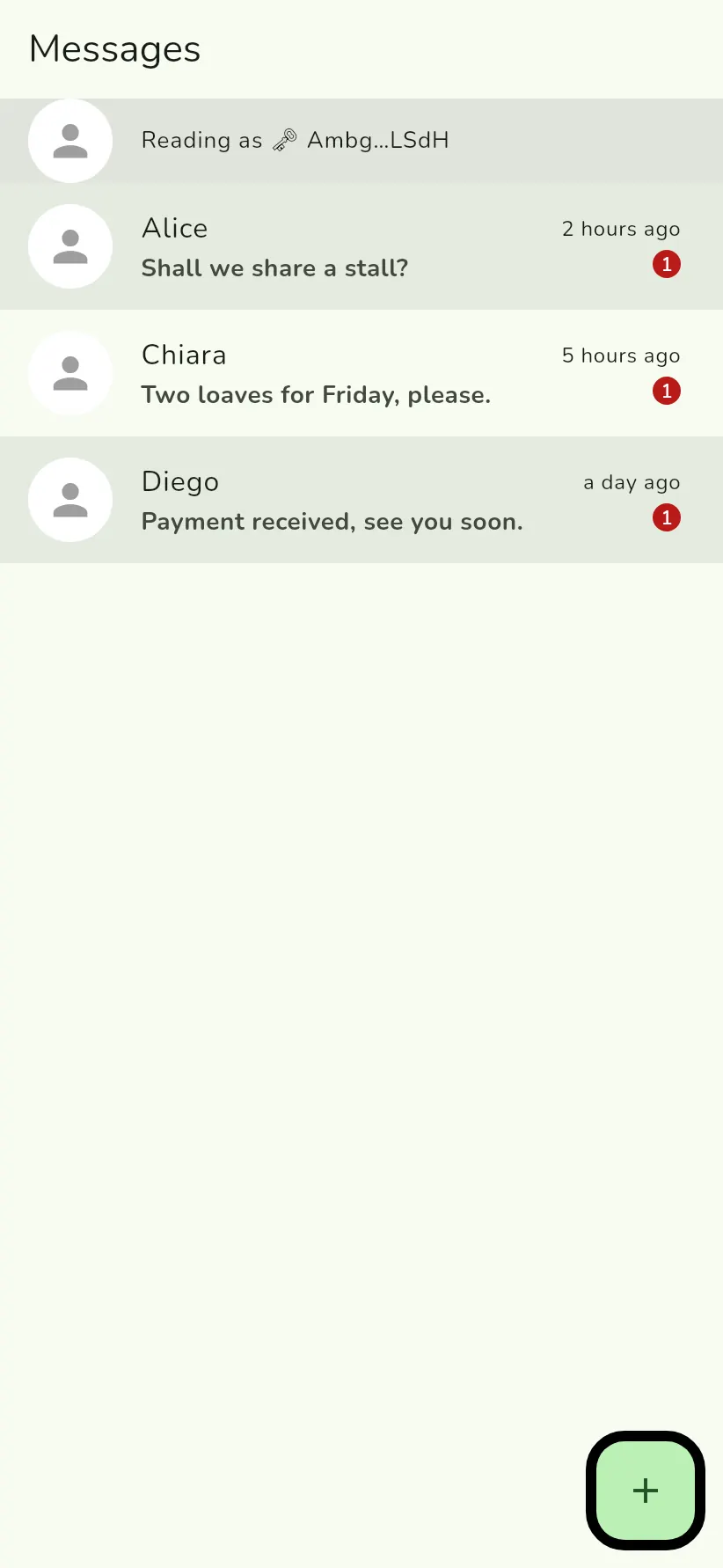Open the chat with Diego
The height and width of the screenshot is (1568, 723).
click(361, 500)
